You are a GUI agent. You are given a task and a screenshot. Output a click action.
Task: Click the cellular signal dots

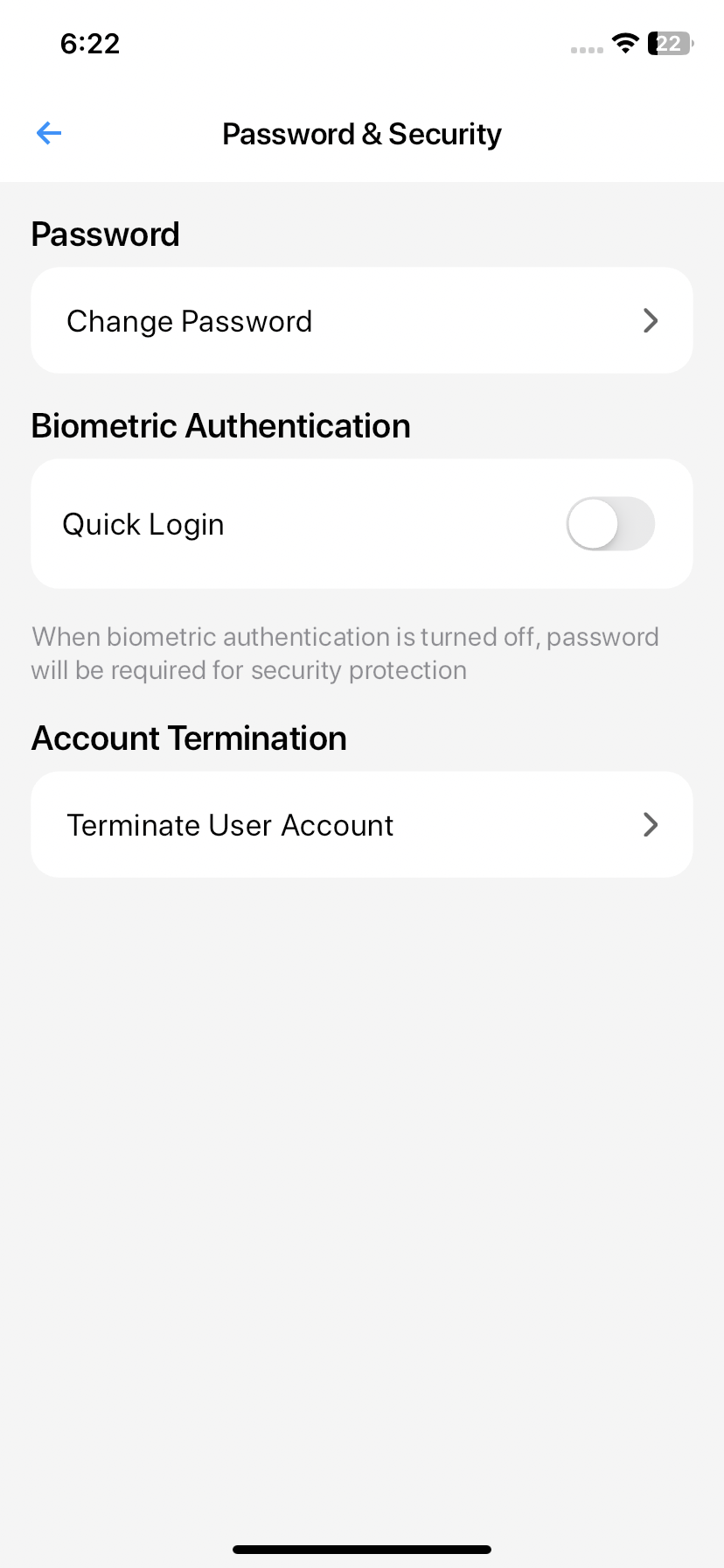click(x=586, y=50)
